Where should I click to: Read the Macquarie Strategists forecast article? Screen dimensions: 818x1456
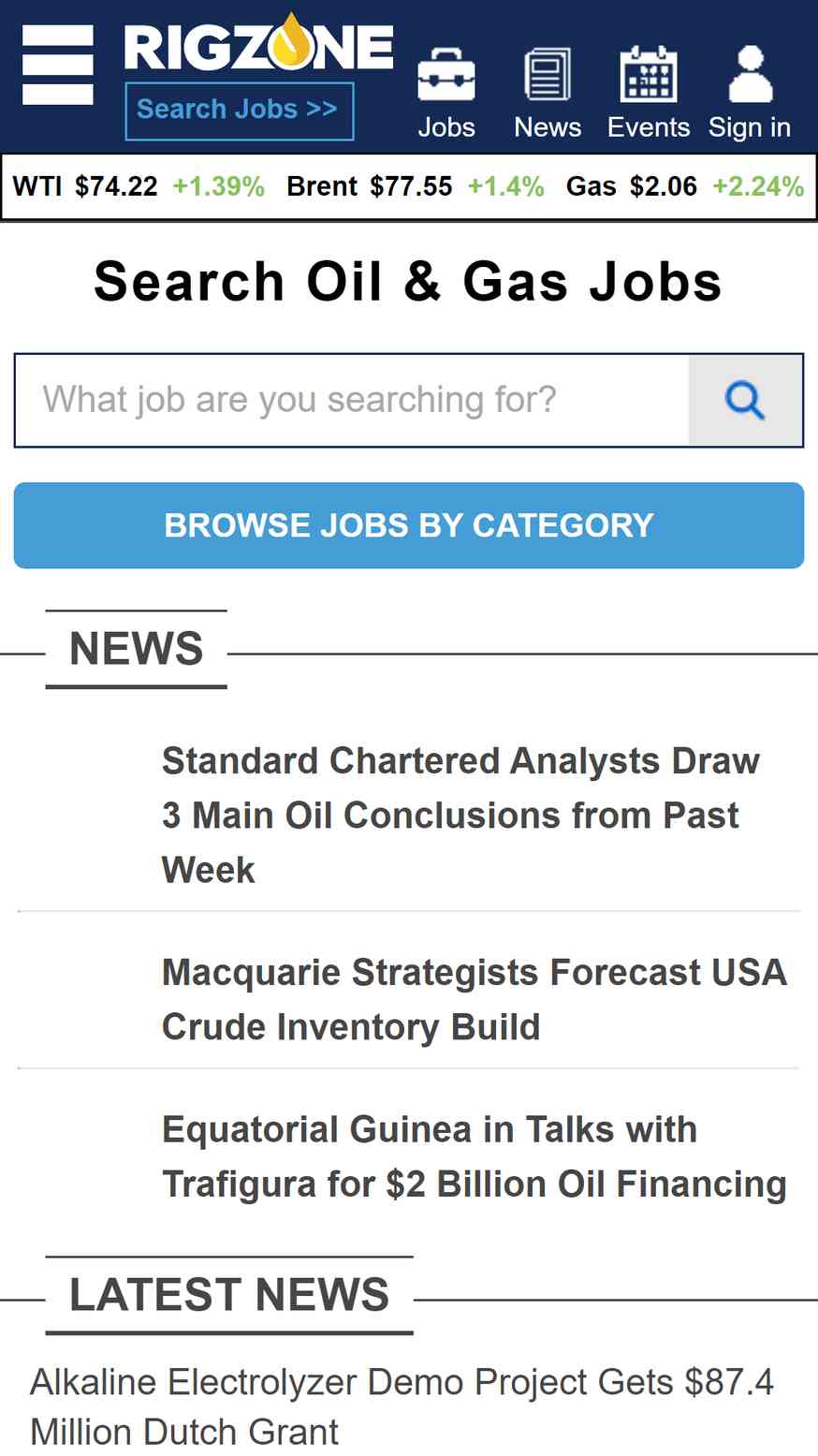coord(475,999)
